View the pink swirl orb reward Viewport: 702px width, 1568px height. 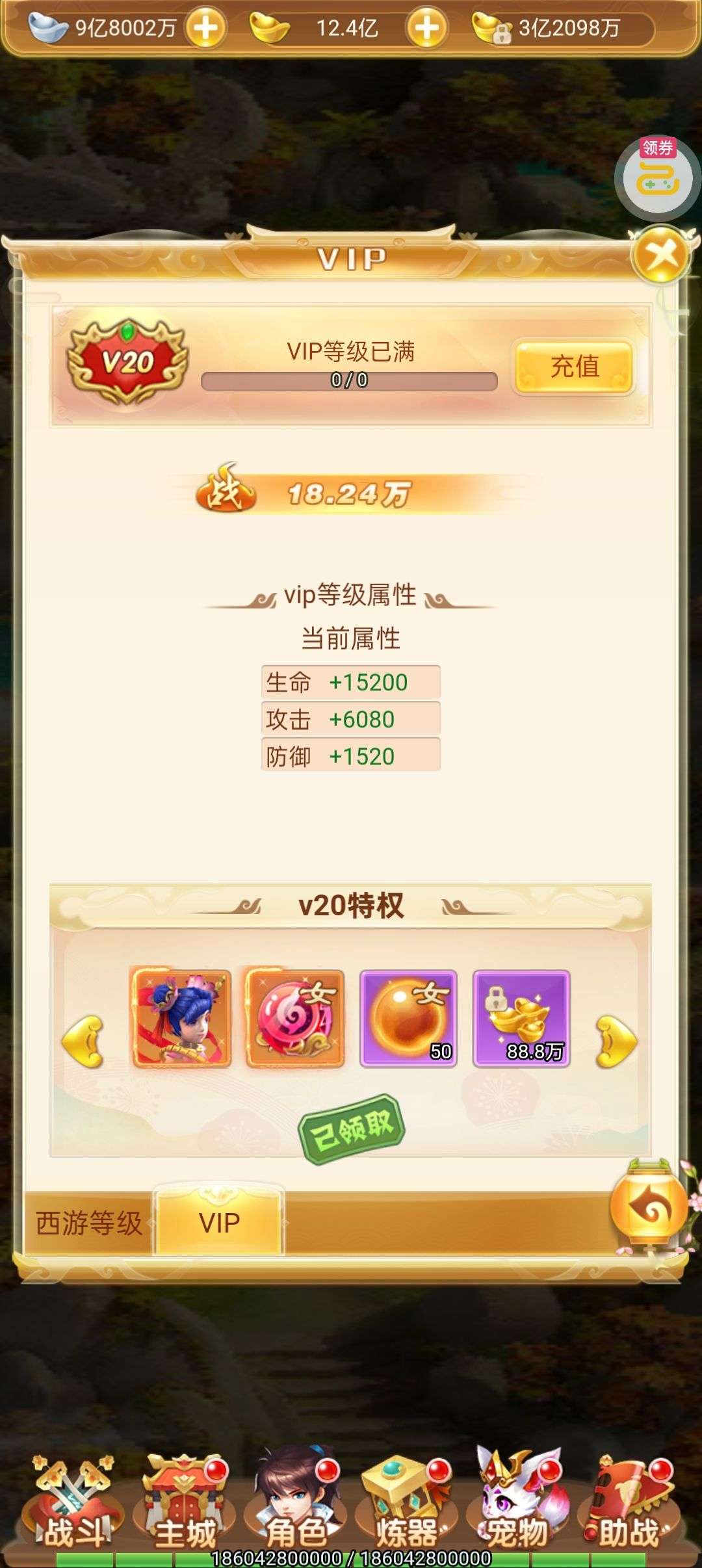coord(295,1019)
